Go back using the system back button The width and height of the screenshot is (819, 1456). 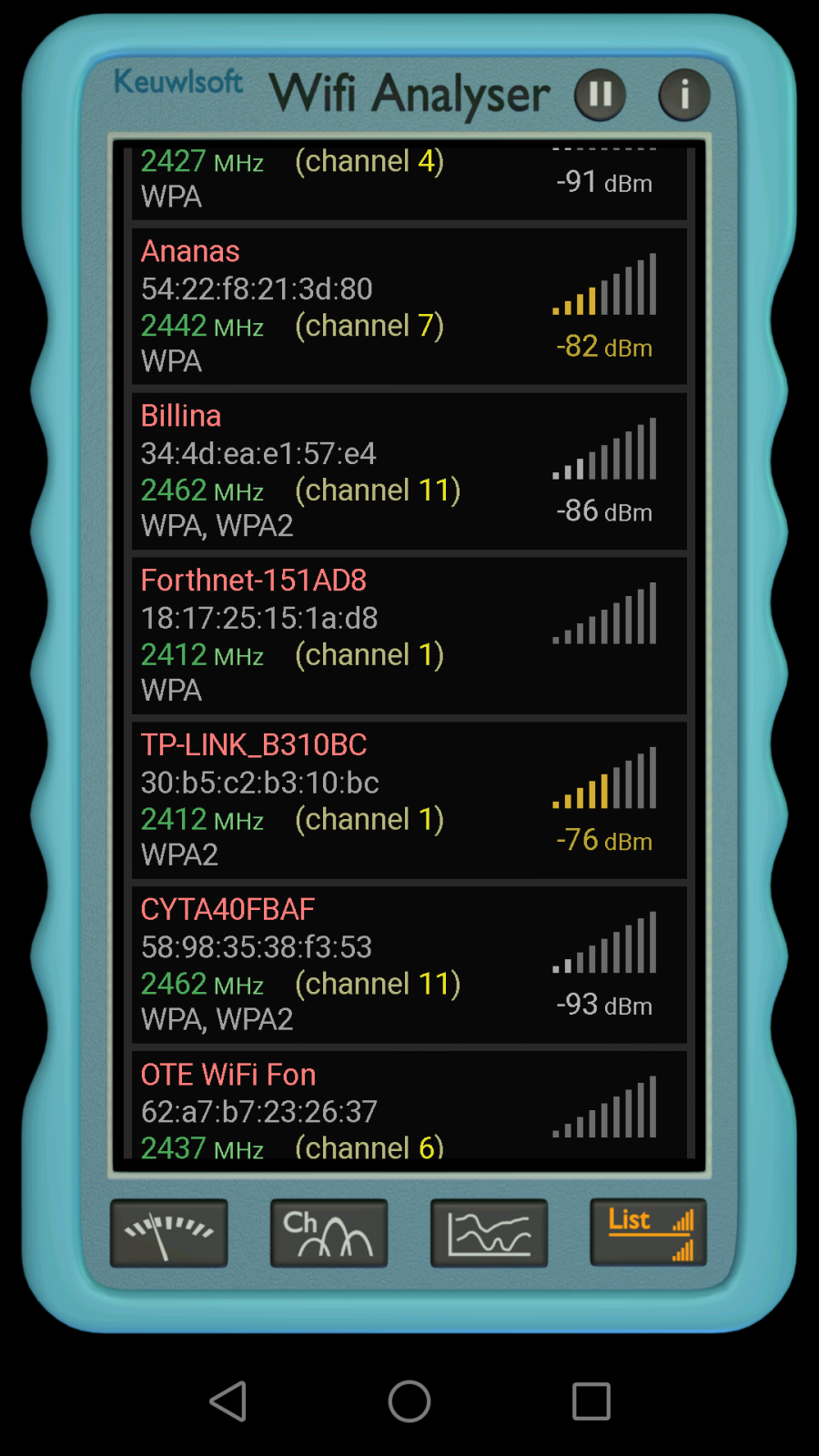click(x=227, y=1400)
